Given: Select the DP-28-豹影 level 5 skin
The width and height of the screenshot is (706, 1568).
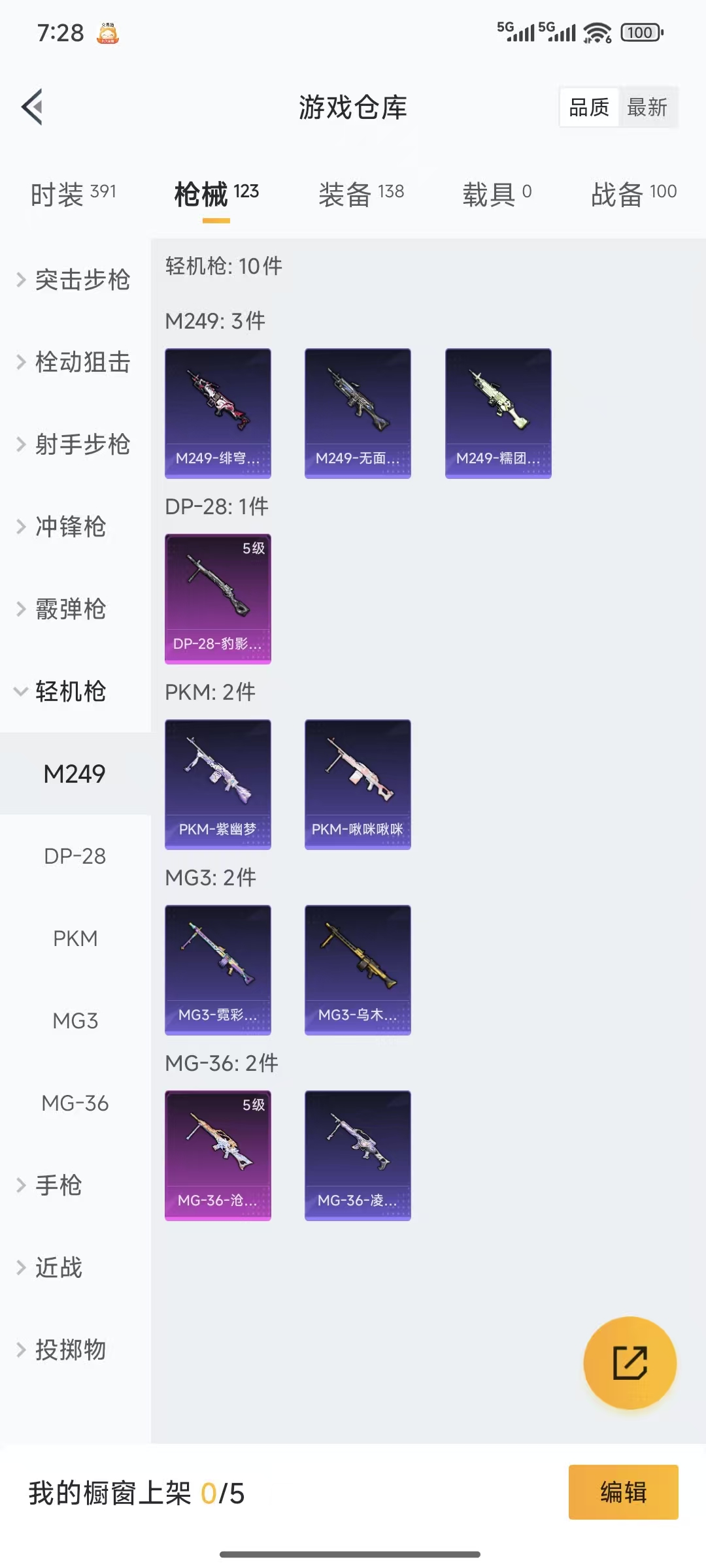Looking at the screenshot, I should pyautogui.click(x=218, y=598).
